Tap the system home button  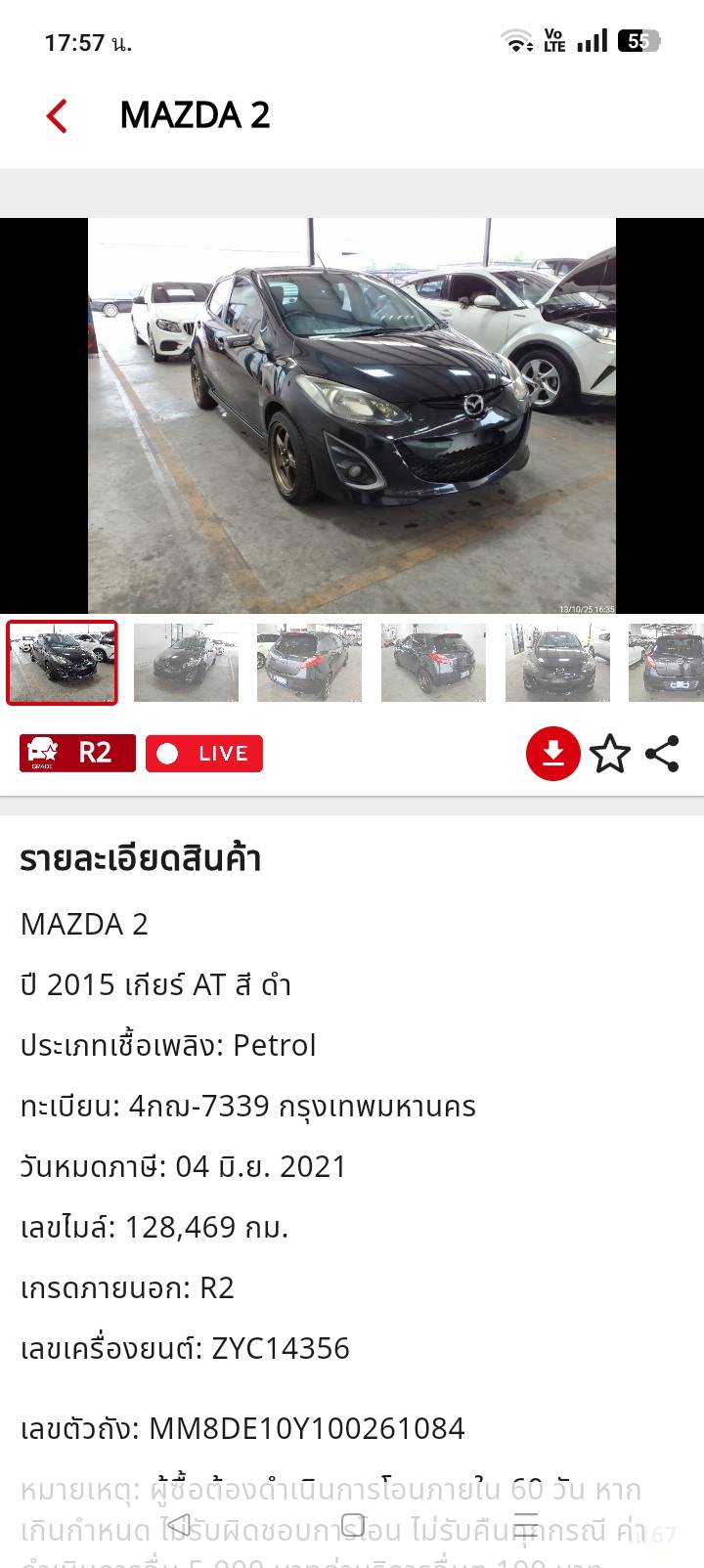pyautogui.click(x=353, y=1524)
